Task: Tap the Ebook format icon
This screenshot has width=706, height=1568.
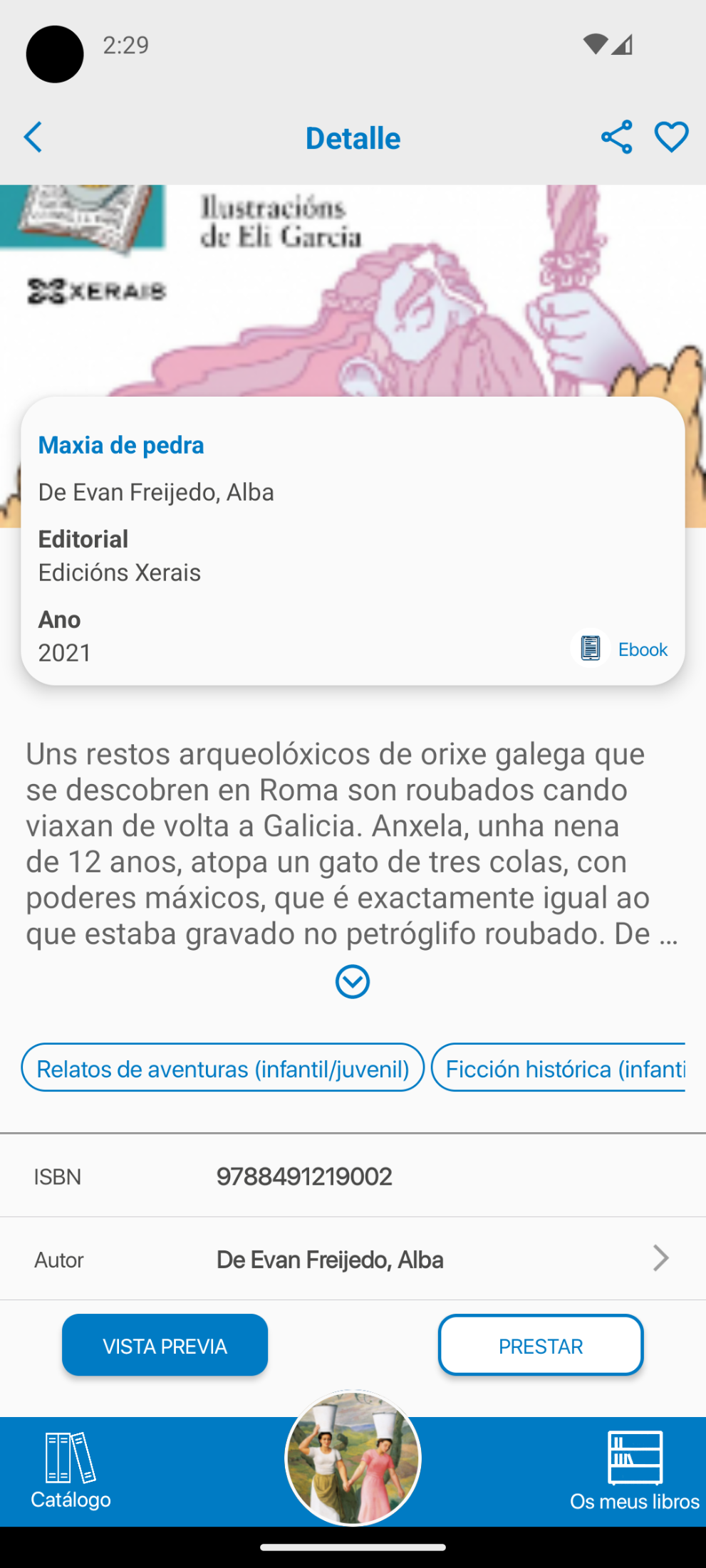Action: point(590,649)
